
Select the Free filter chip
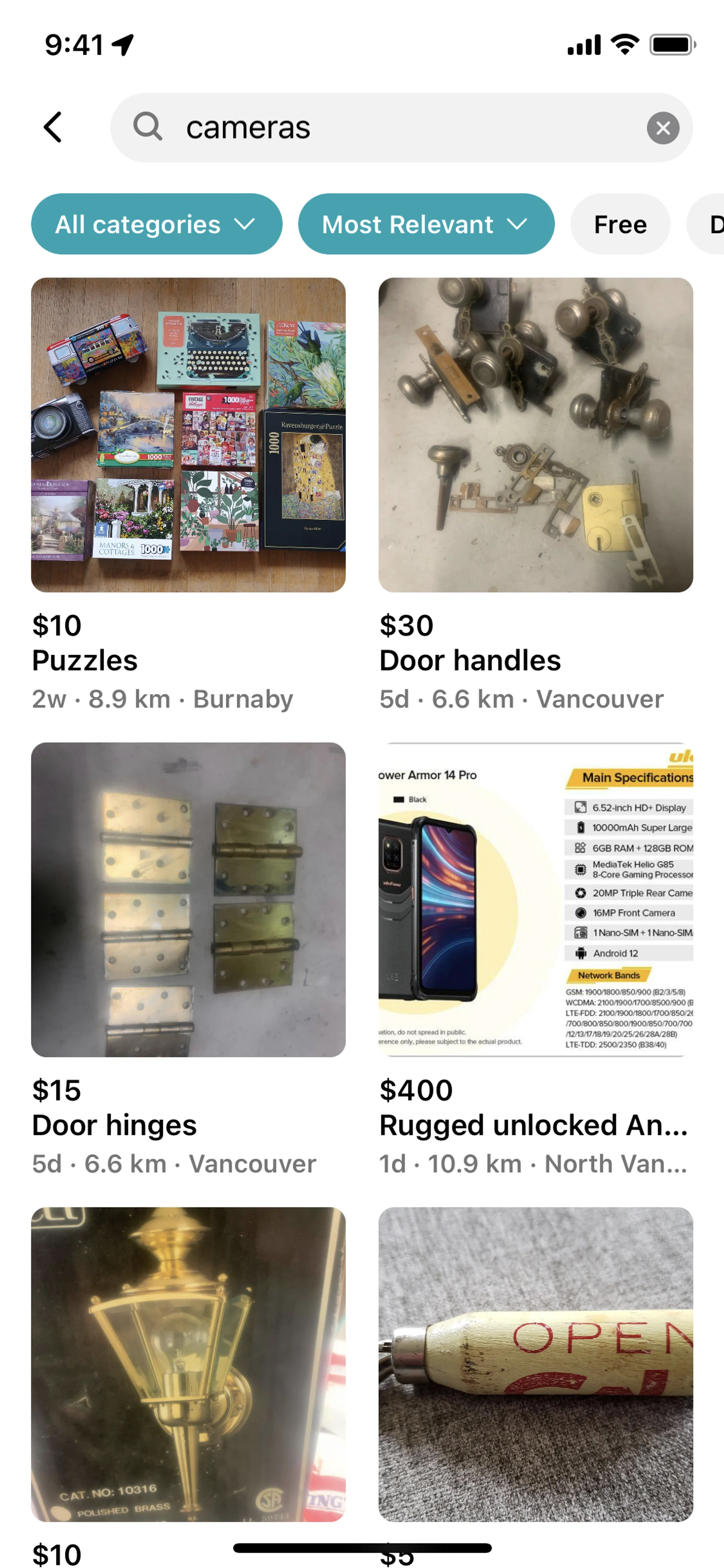pyautogui.click(x=619, y=224)
